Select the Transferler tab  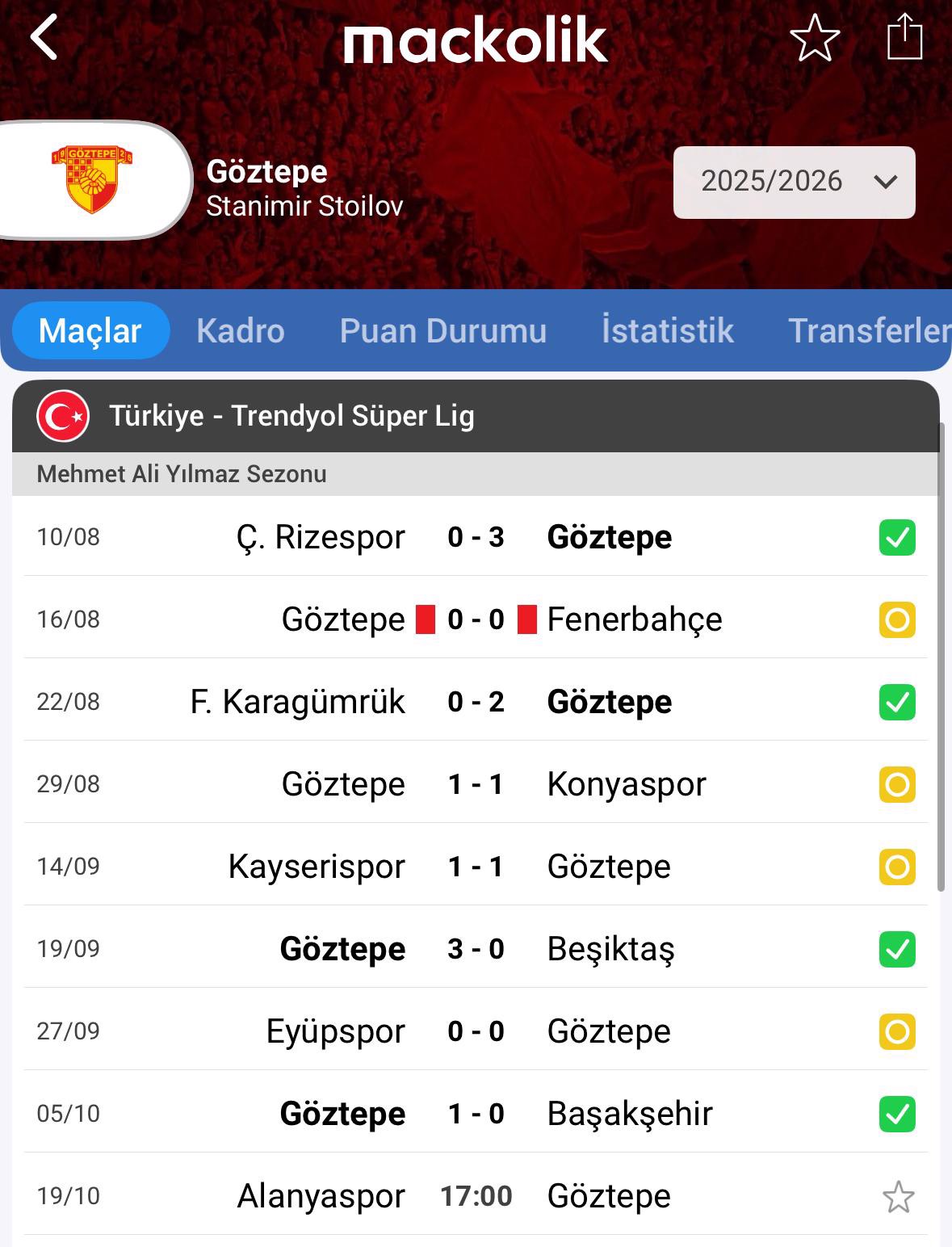pyautogui.click(x=867, y=331)
